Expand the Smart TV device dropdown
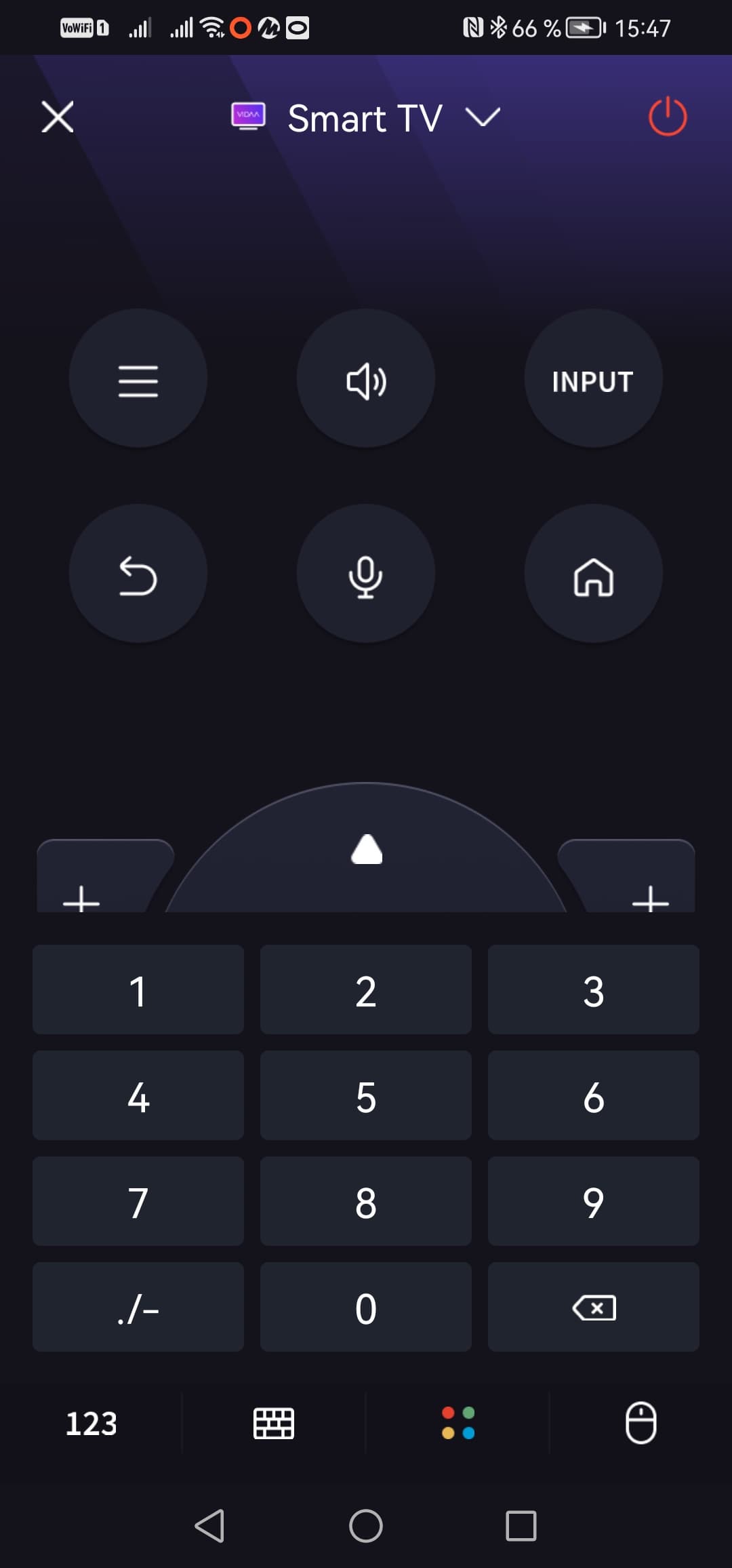This screenshot has height=1568, width=732. click(x=483, y=117)
